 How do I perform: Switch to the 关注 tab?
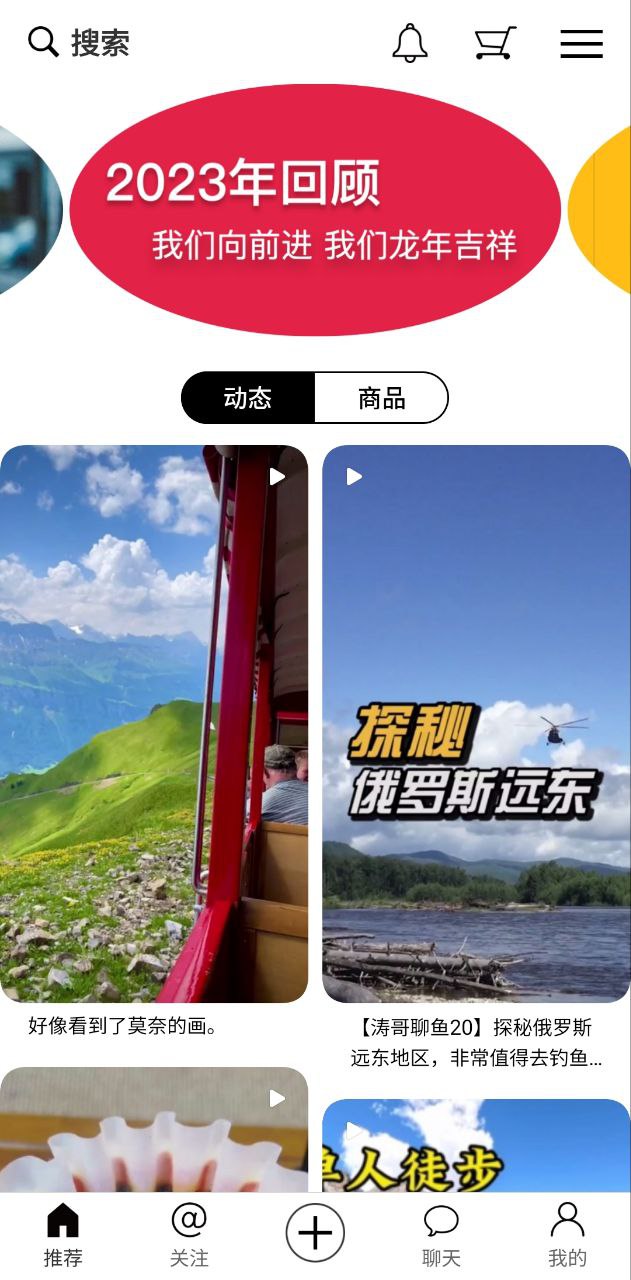click(x=189, y=1235)
